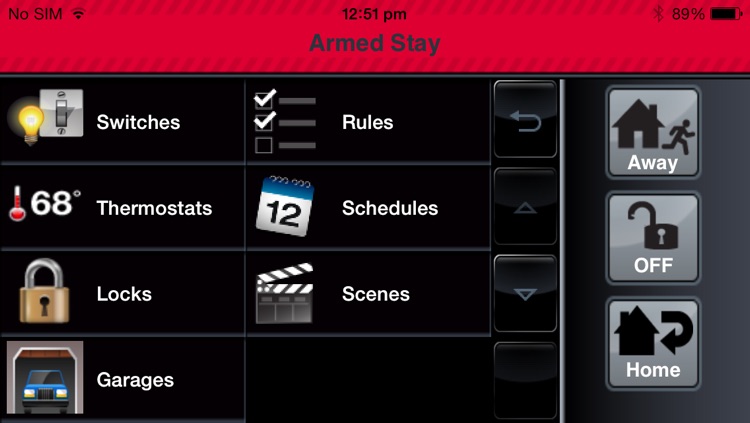Open the Garages section
Viewport: 750px width, 423px height.
point(122,380)
